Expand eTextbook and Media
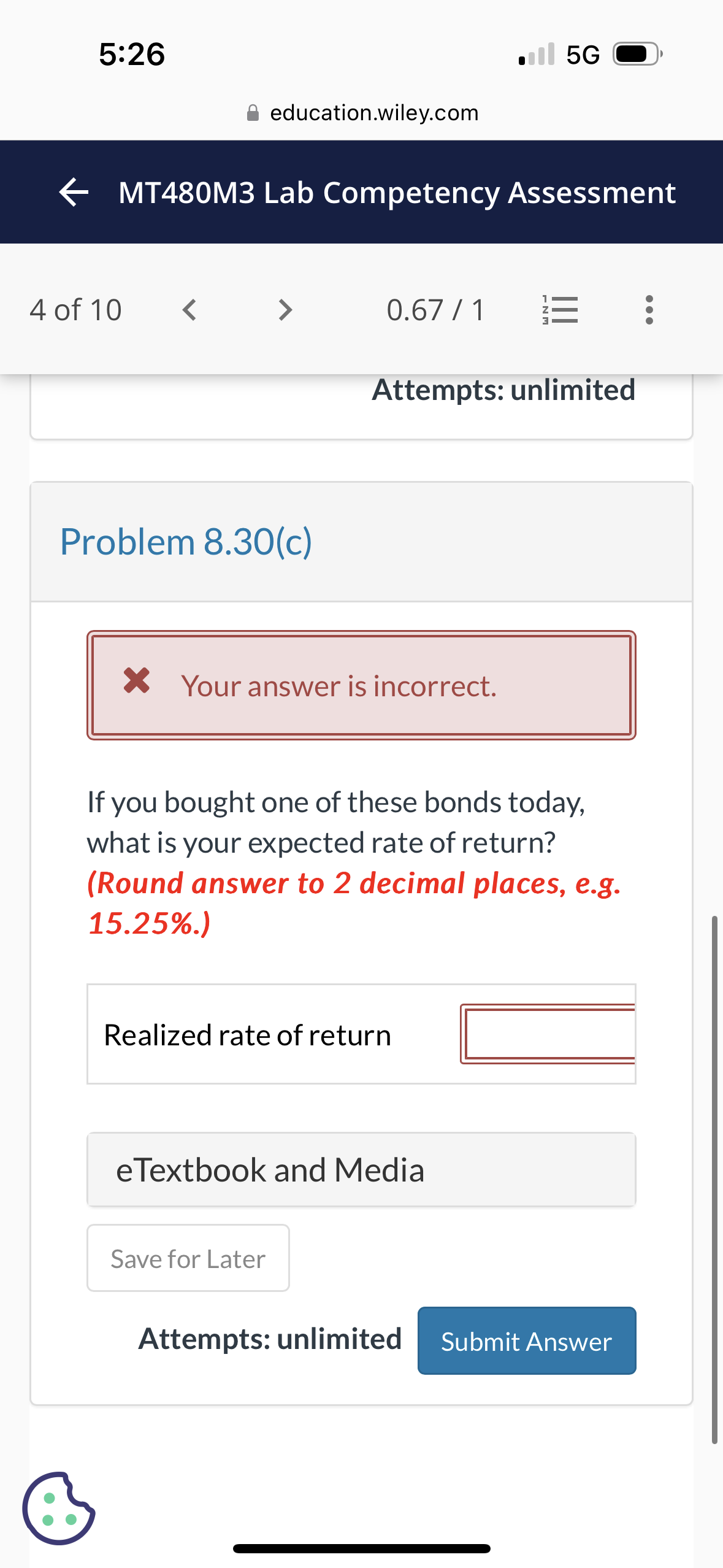The width and height of the screenshot is (723, 1568). [361, 1169]
